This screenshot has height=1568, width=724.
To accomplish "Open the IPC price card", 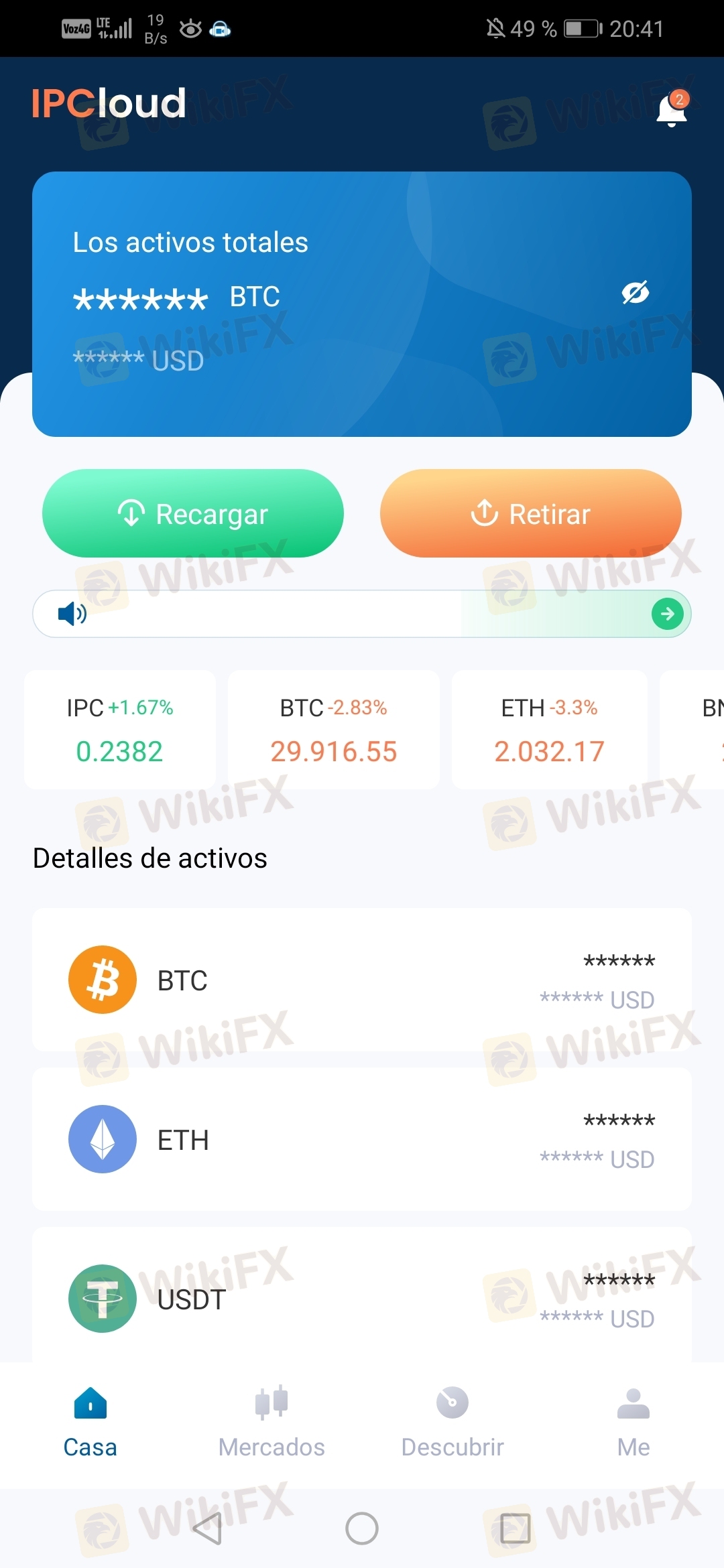I will click(x=120, y=730).
